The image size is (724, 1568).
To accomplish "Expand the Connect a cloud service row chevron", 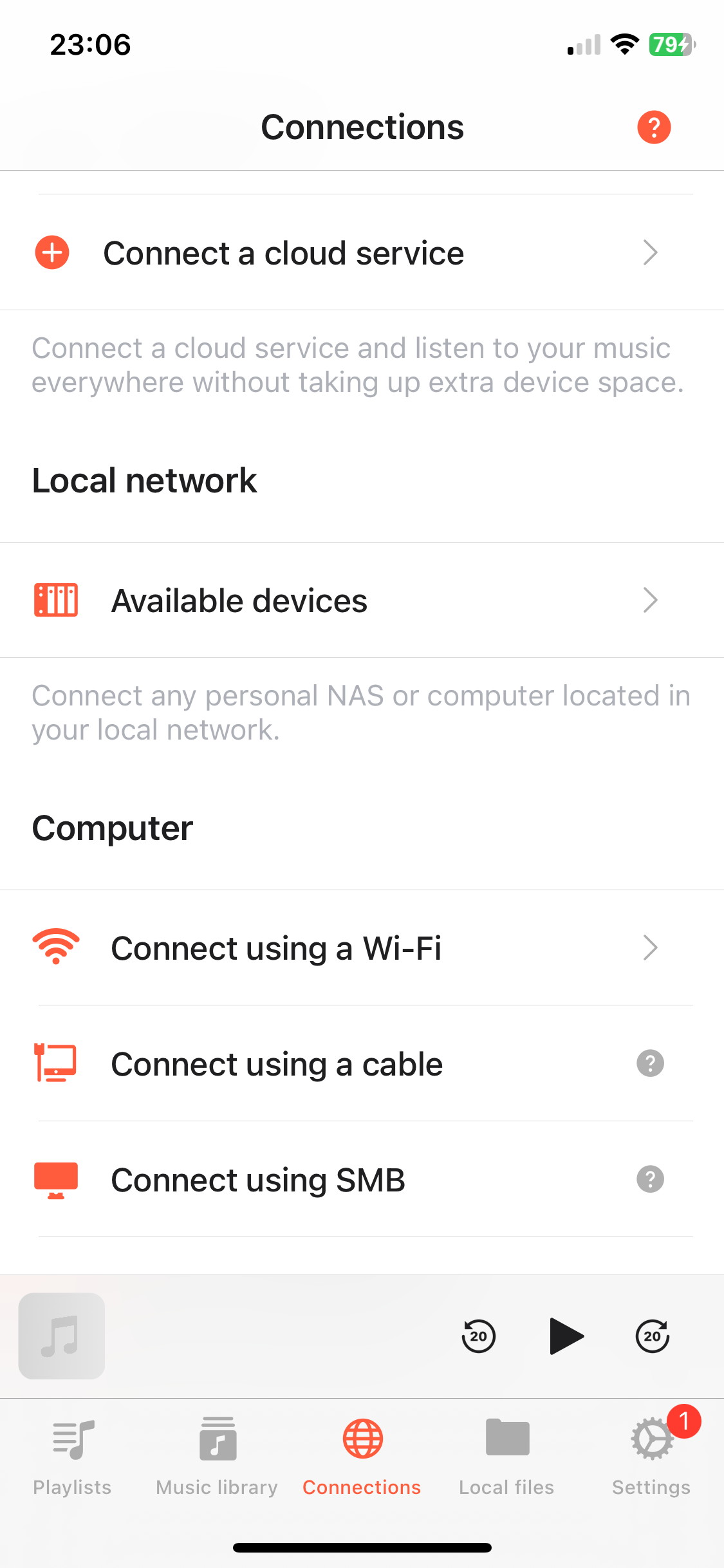I will click(650, 253).
